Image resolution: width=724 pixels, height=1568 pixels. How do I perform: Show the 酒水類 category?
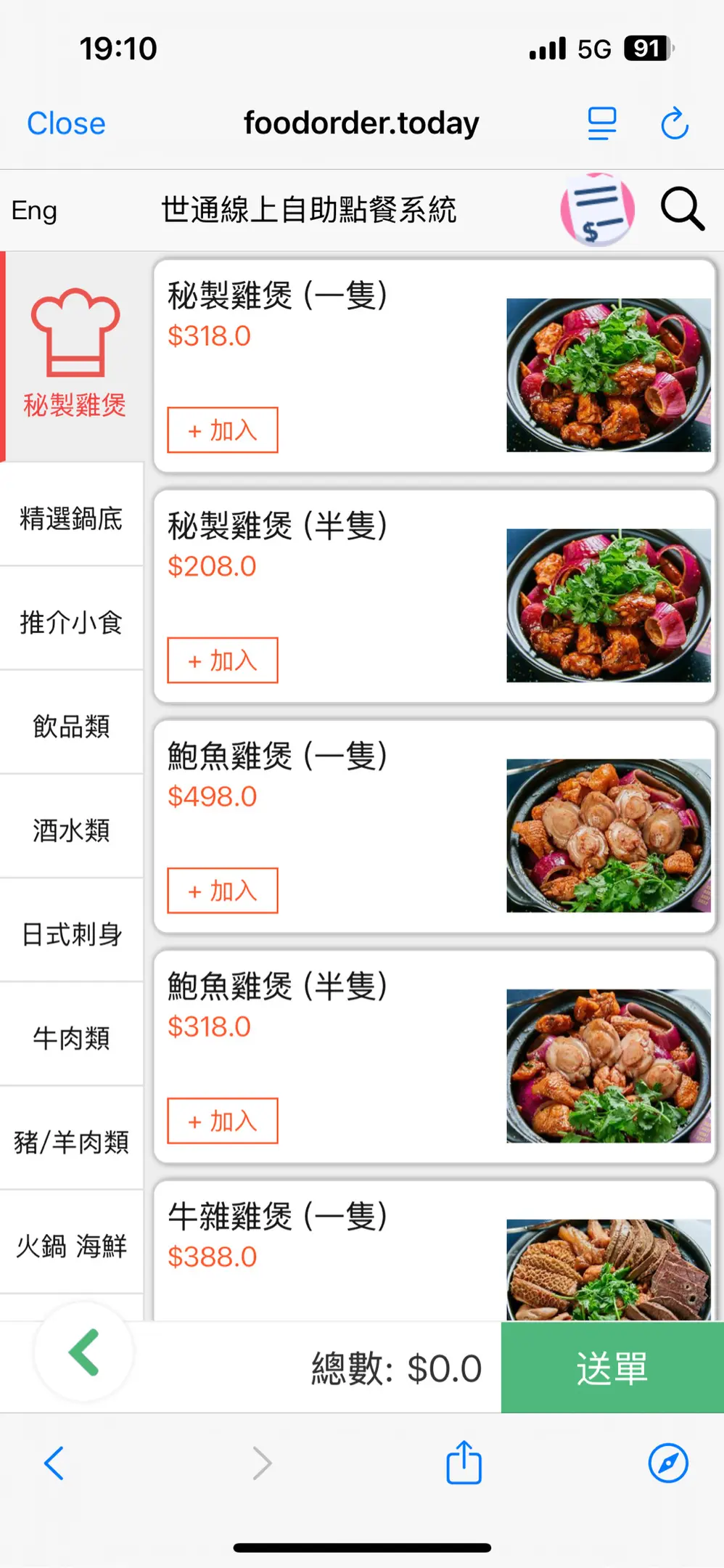coord(71,830)
